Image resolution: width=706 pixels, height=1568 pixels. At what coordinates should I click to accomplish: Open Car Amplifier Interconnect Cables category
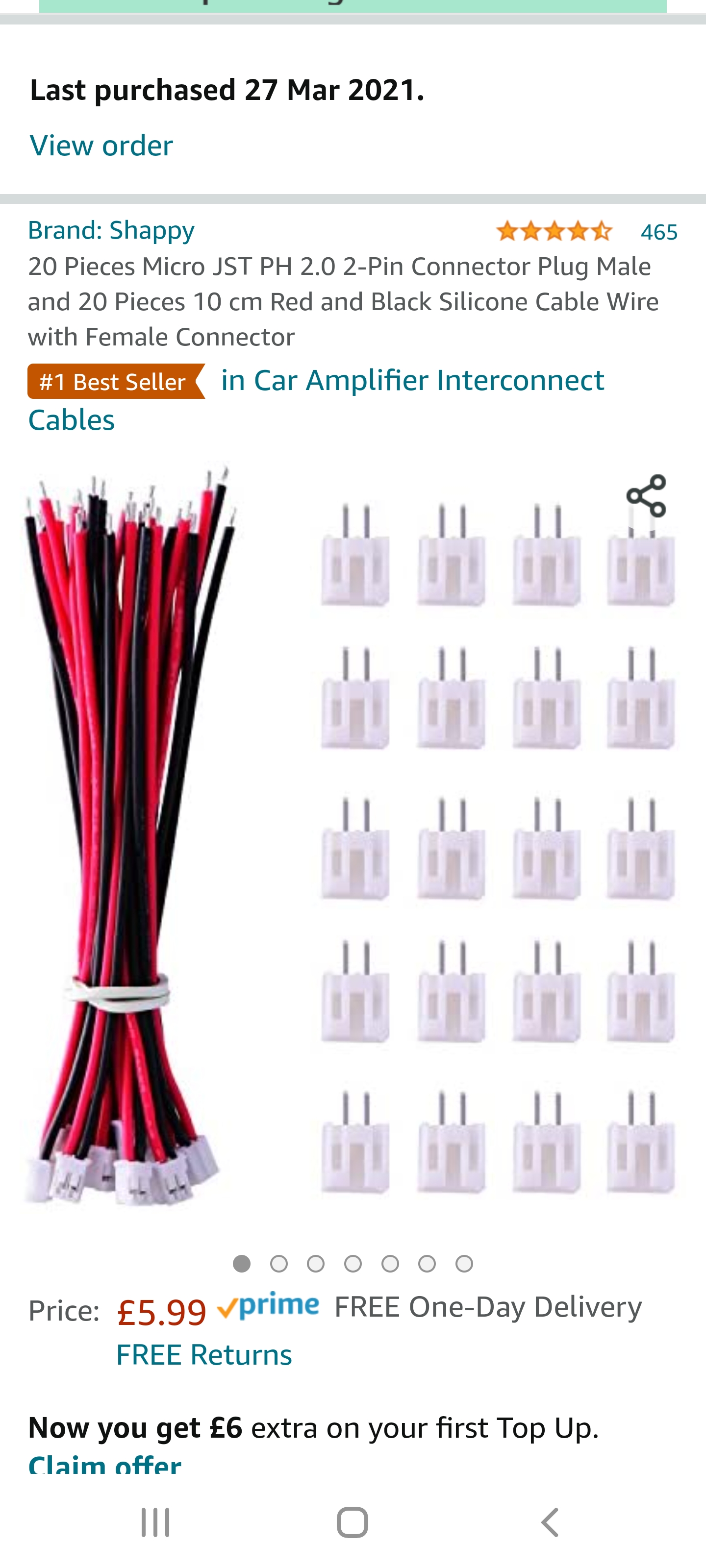point(412,381)
